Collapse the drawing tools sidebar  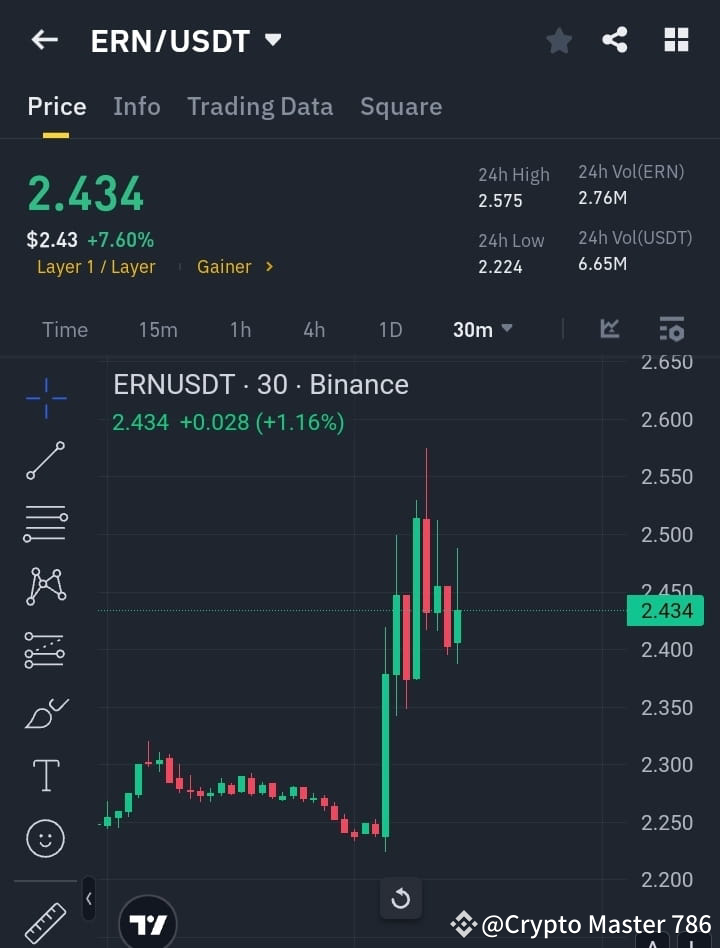click(88, 899)
